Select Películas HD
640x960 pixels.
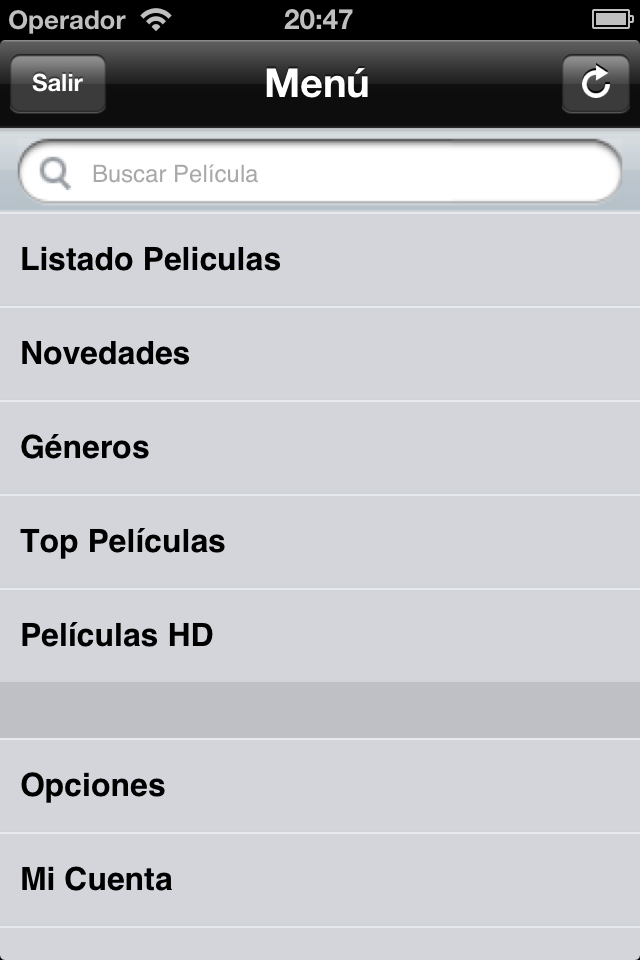(x=320, y=636)
